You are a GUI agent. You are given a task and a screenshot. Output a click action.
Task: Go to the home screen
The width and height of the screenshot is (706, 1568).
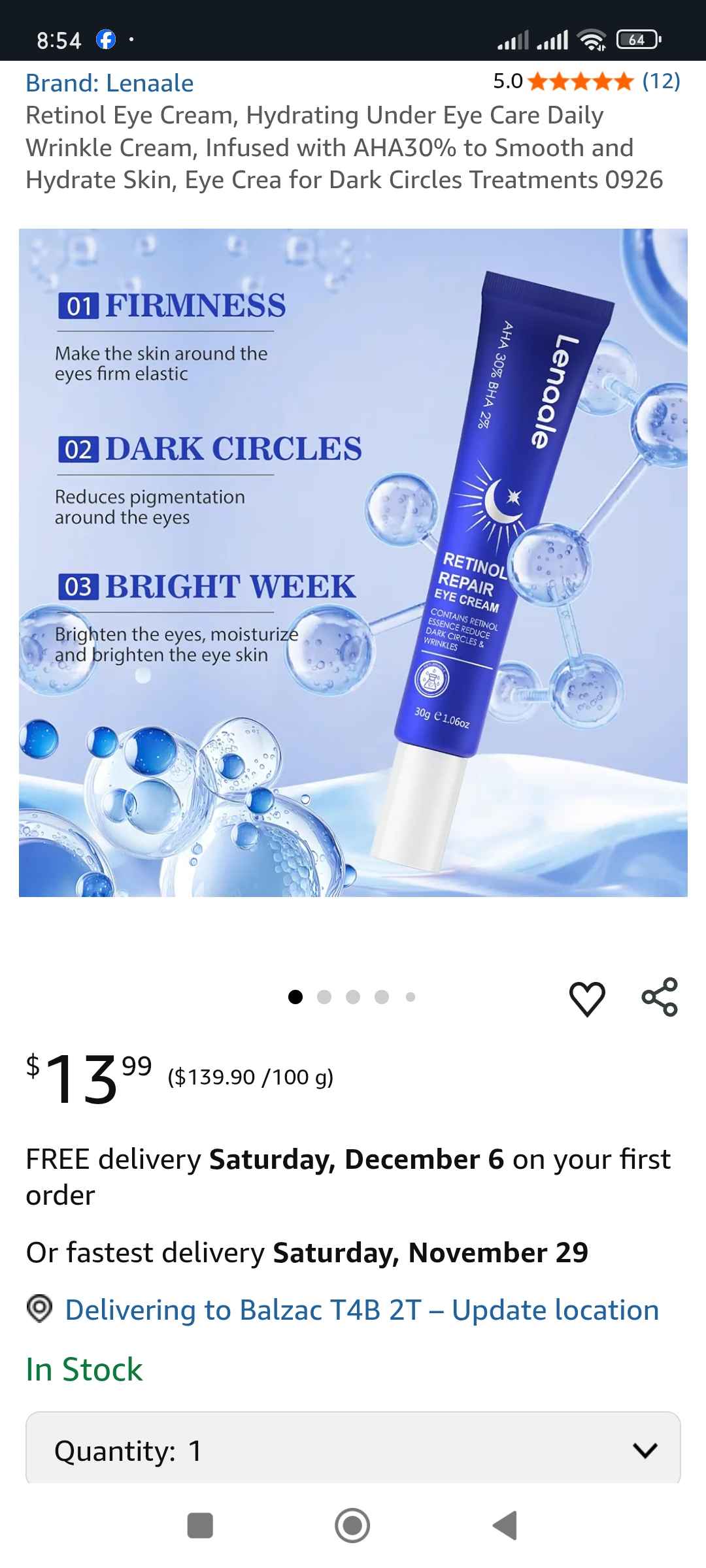coord(352,1526)
